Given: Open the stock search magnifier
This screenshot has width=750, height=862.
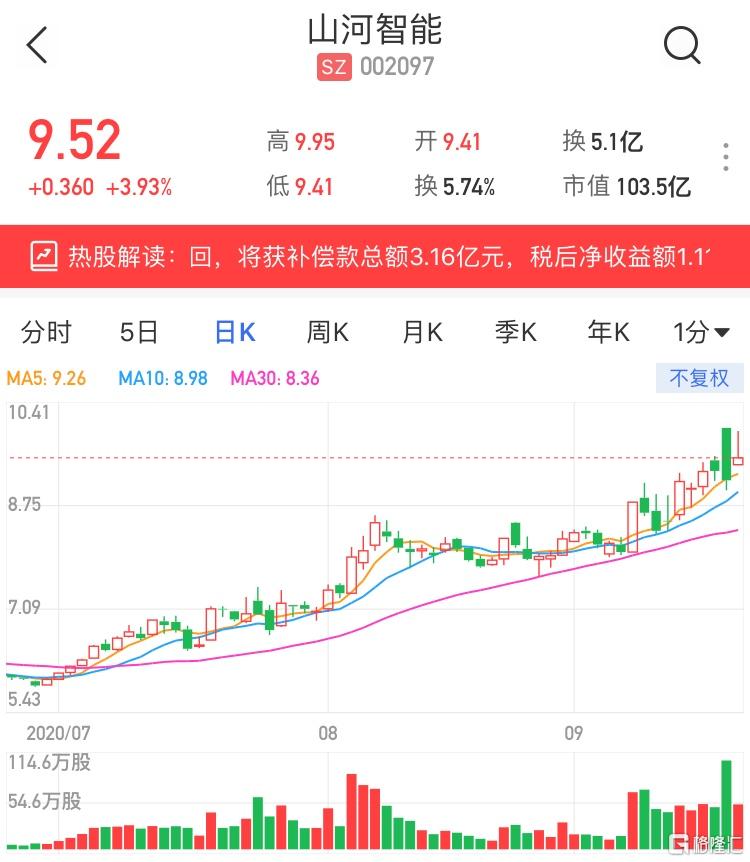Looking at the screenshot, I should pyautogui.click(x=682, y=45).
